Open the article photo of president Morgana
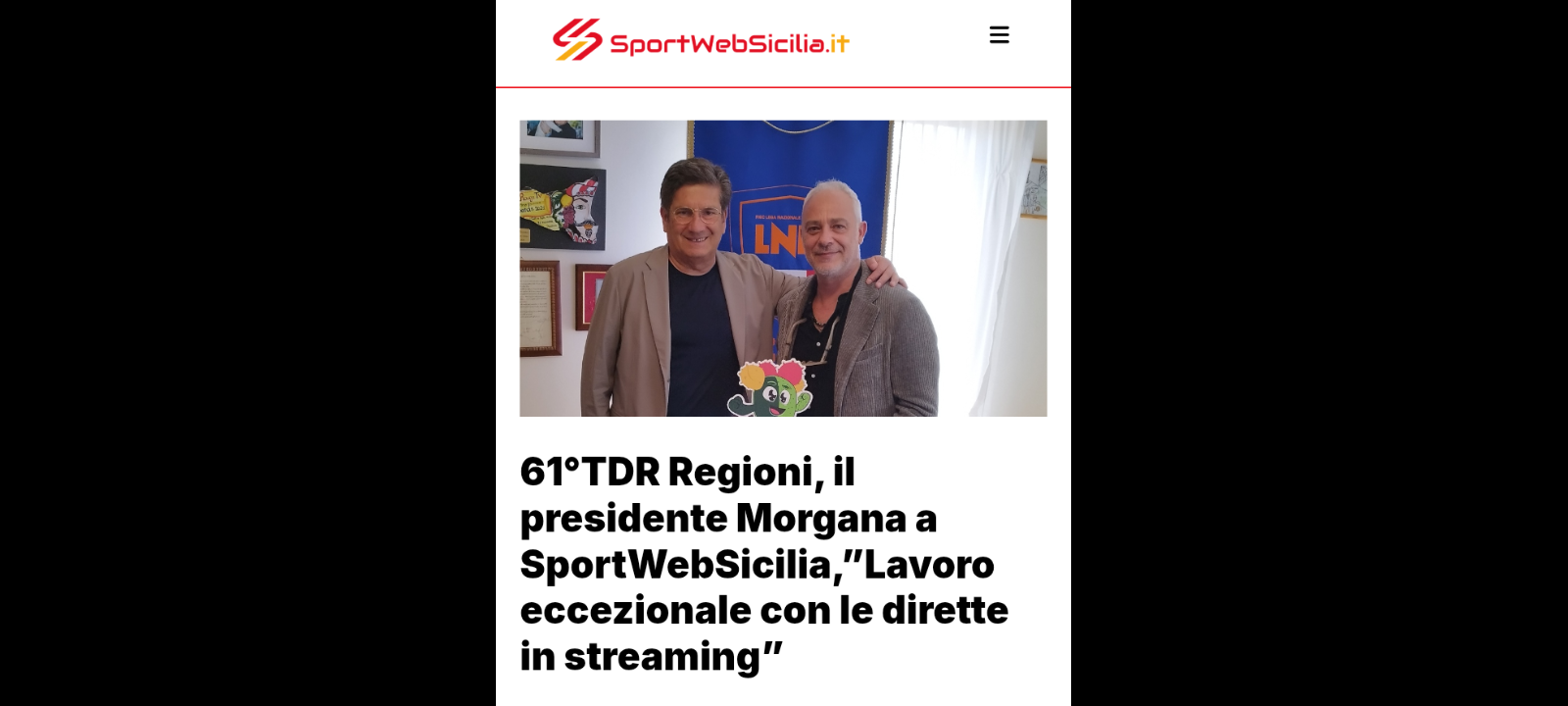The image size is (1568, 706). click(783, 268)
